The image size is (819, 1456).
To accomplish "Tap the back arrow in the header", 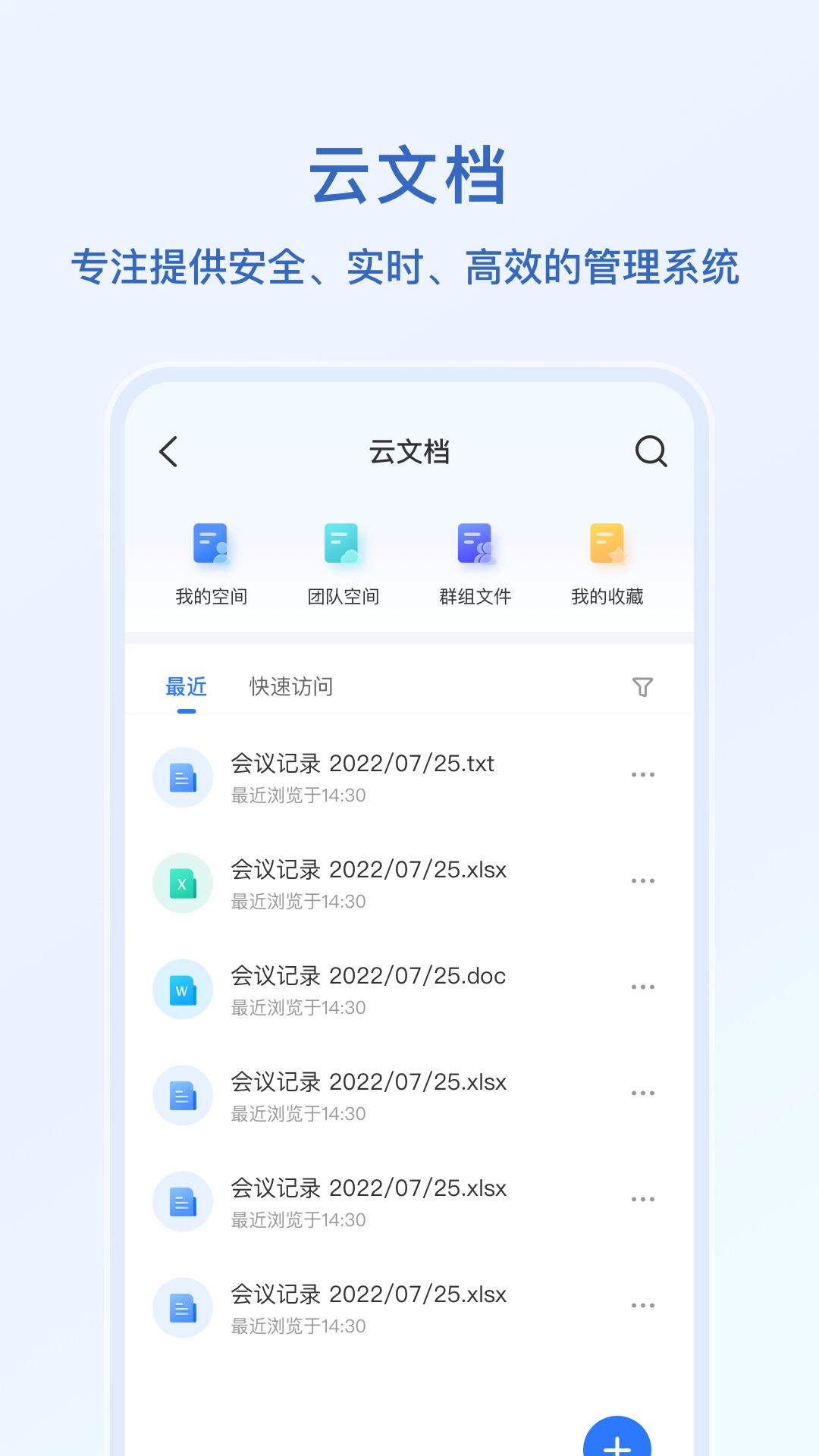I will click(x=168, y=451).
